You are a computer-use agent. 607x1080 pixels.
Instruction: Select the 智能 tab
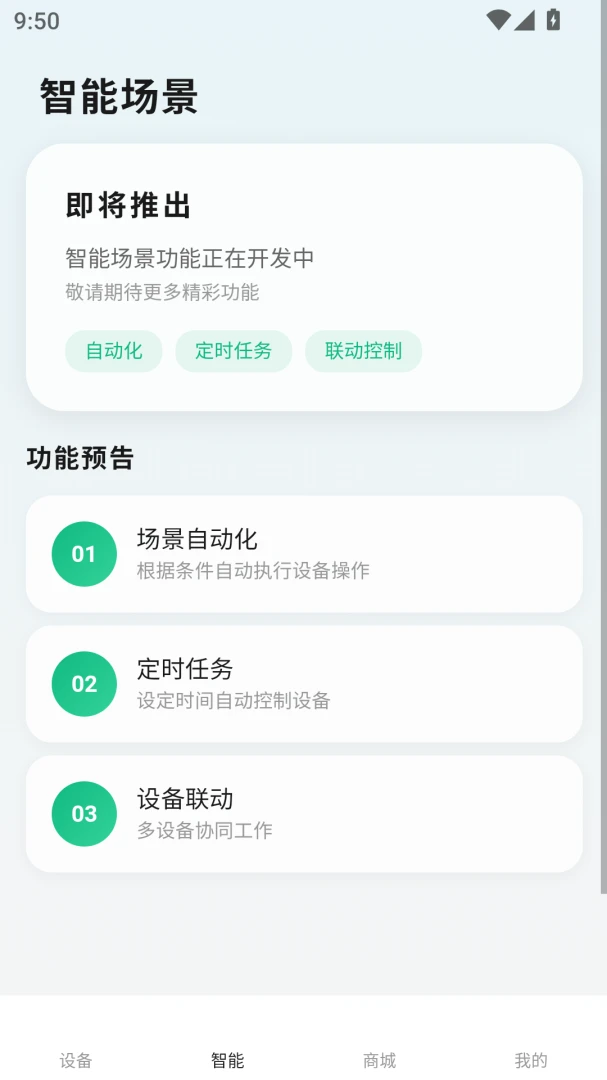pos(227,1059)
